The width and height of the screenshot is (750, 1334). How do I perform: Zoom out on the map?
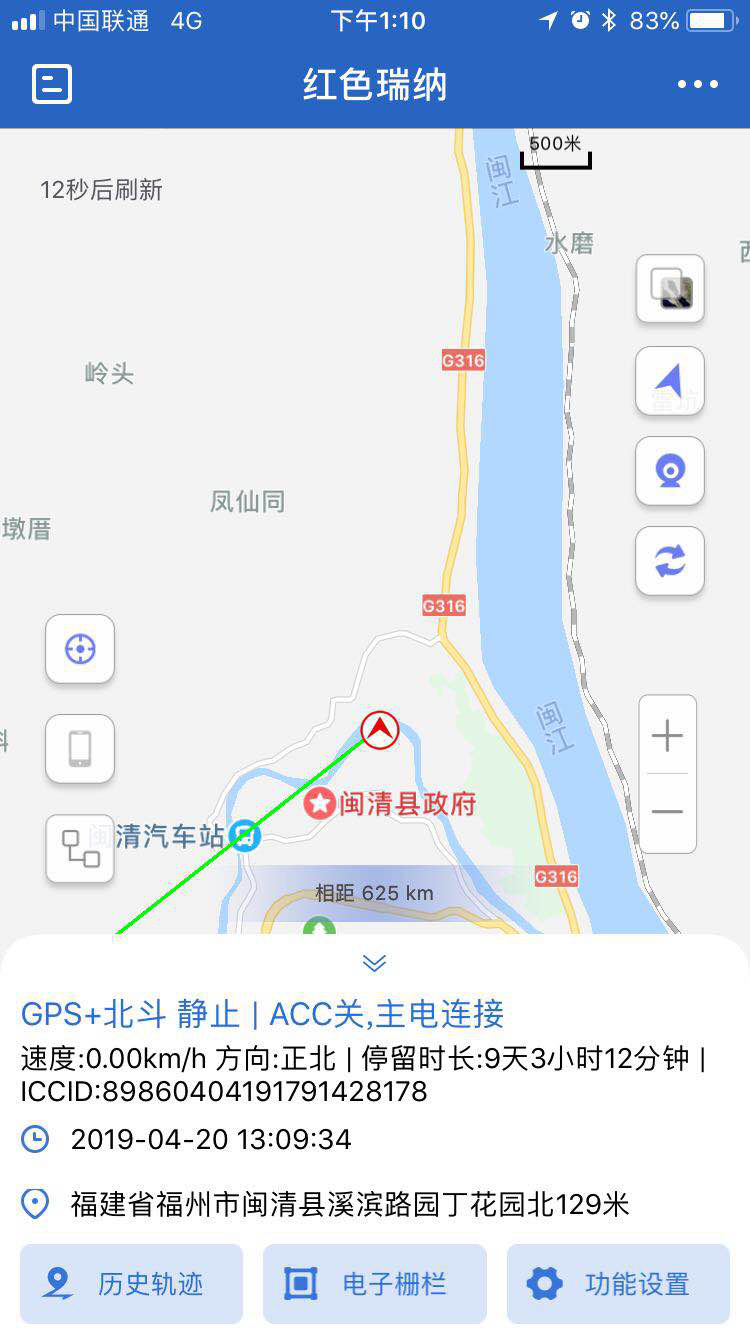667,812
